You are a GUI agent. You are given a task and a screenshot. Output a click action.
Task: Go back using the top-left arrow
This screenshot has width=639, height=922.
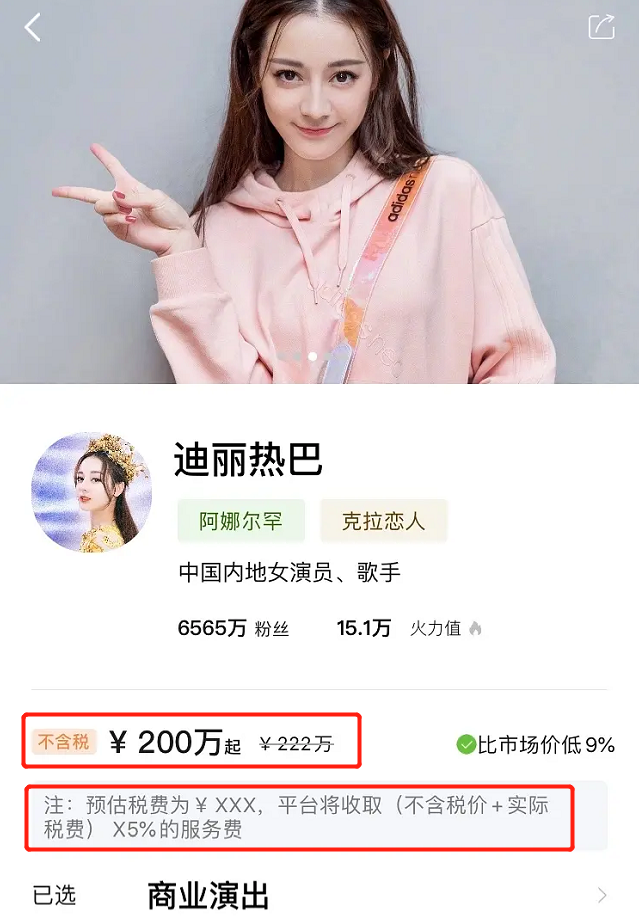pyautogui.click(x=33, y=28)
